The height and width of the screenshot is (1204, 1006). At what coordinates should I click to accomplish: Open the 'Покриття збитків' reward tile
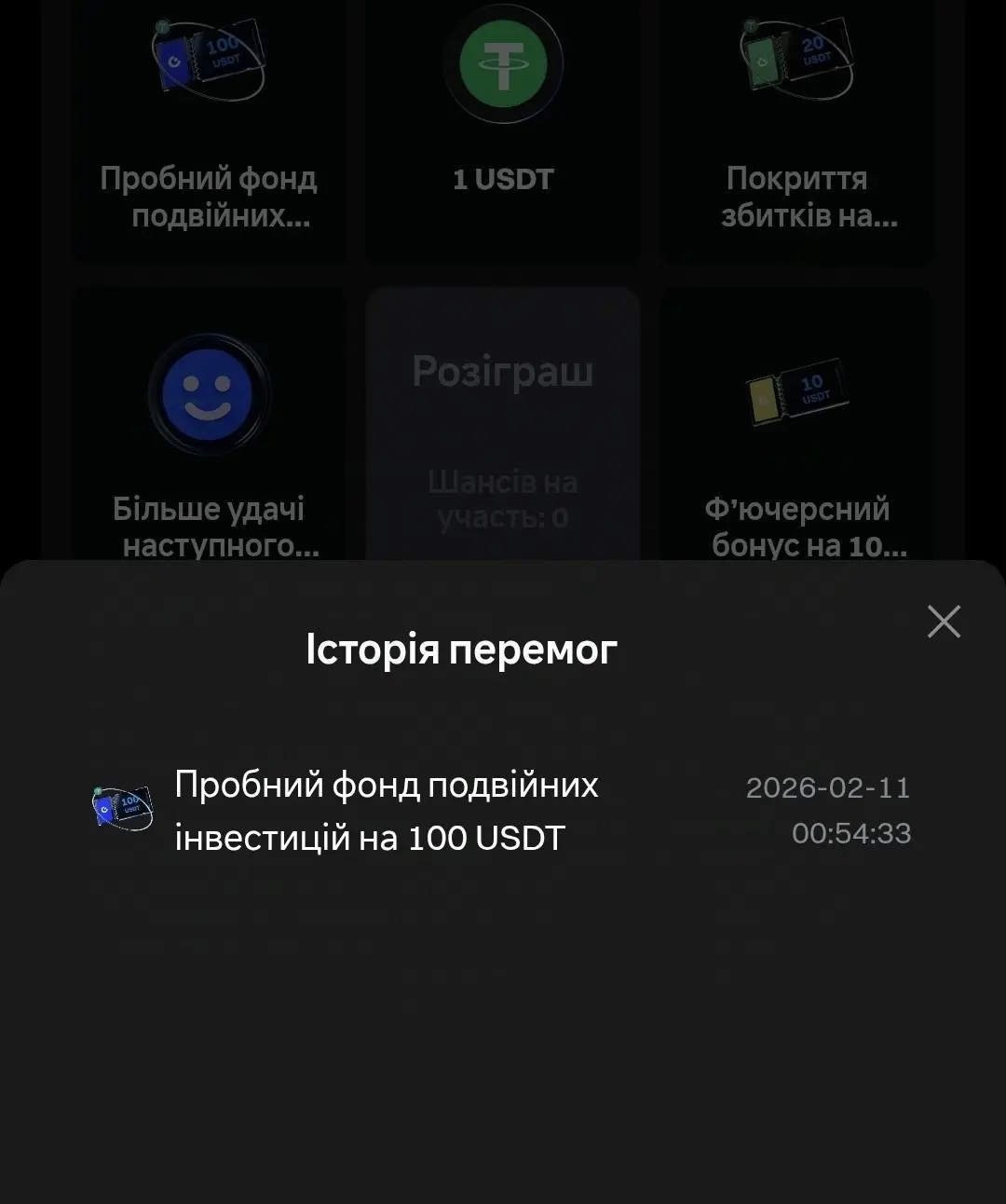tap(797, 130)
